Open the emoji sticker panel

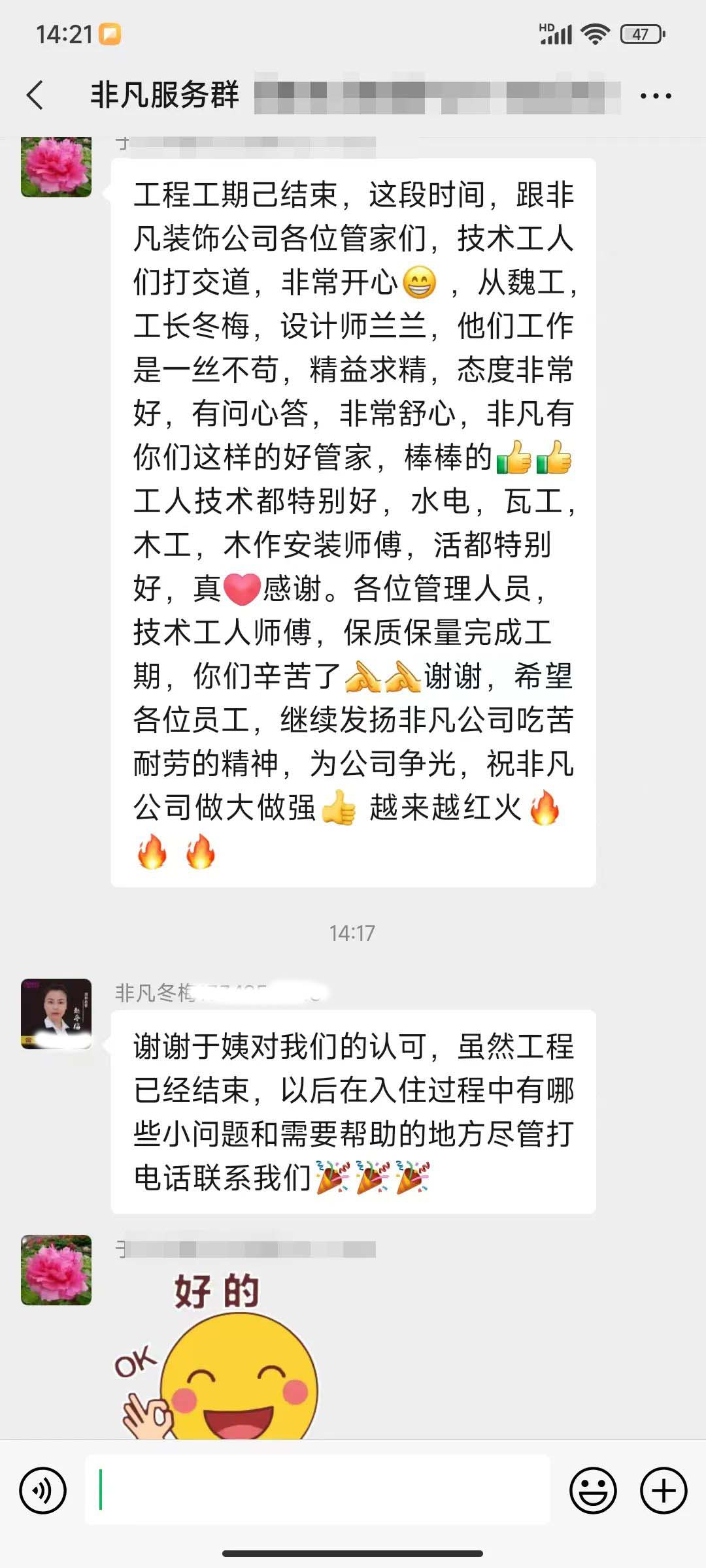(593, 1491)
